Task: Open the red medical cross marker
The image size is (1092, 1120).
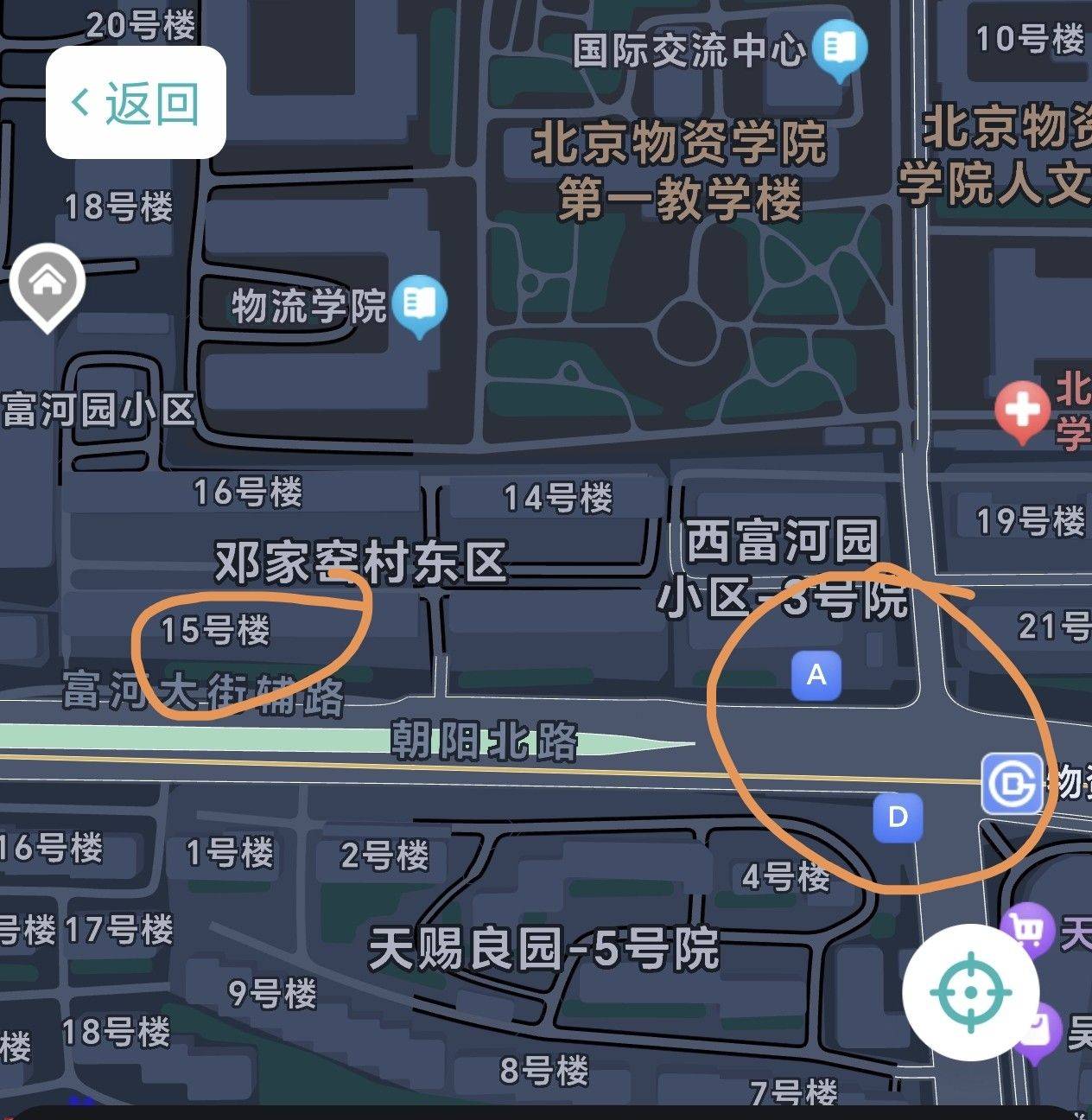Action: tap(1022, 410)
